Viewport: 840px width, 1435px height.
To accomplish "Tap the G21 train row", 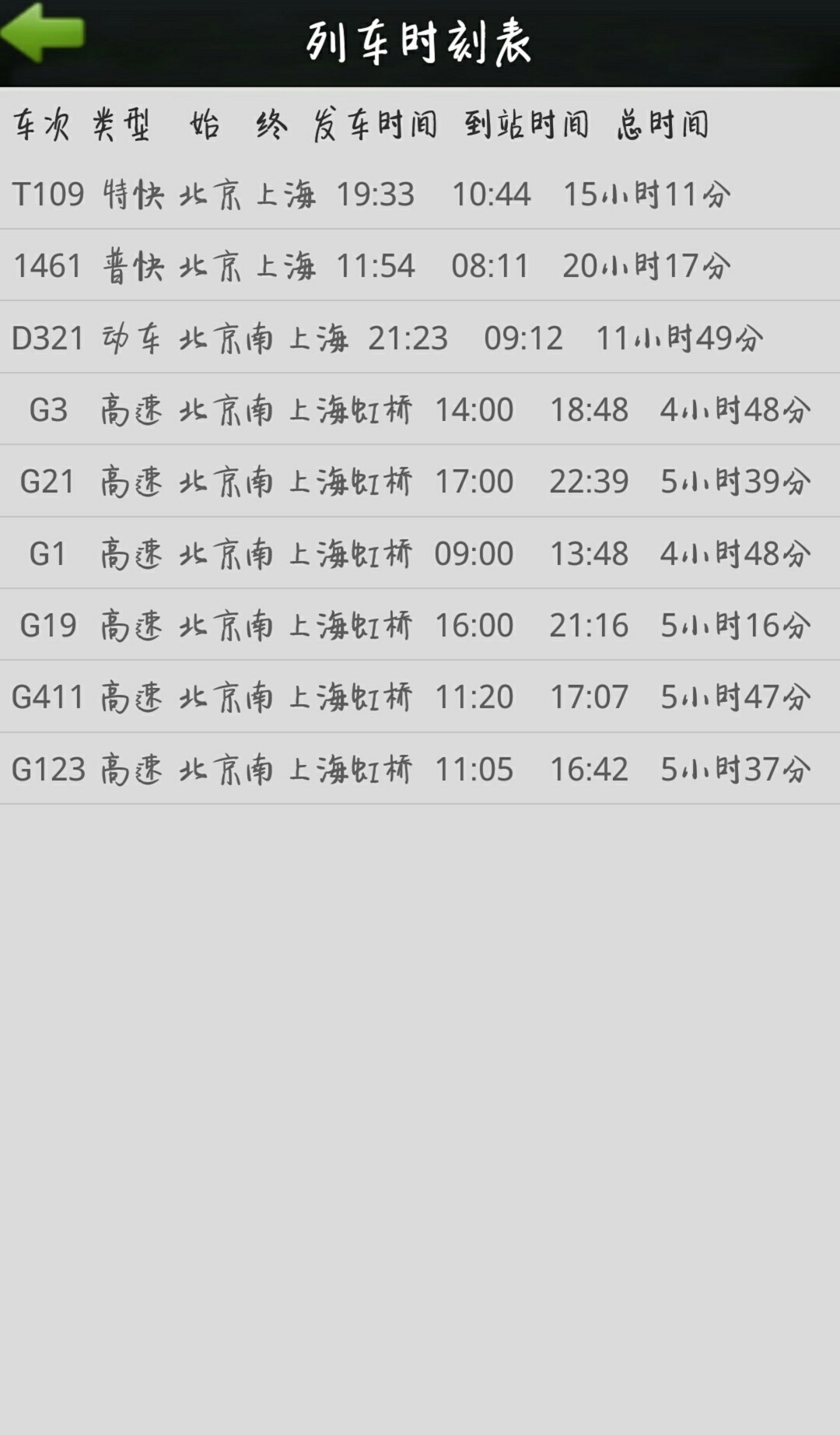I will (420, 481).
